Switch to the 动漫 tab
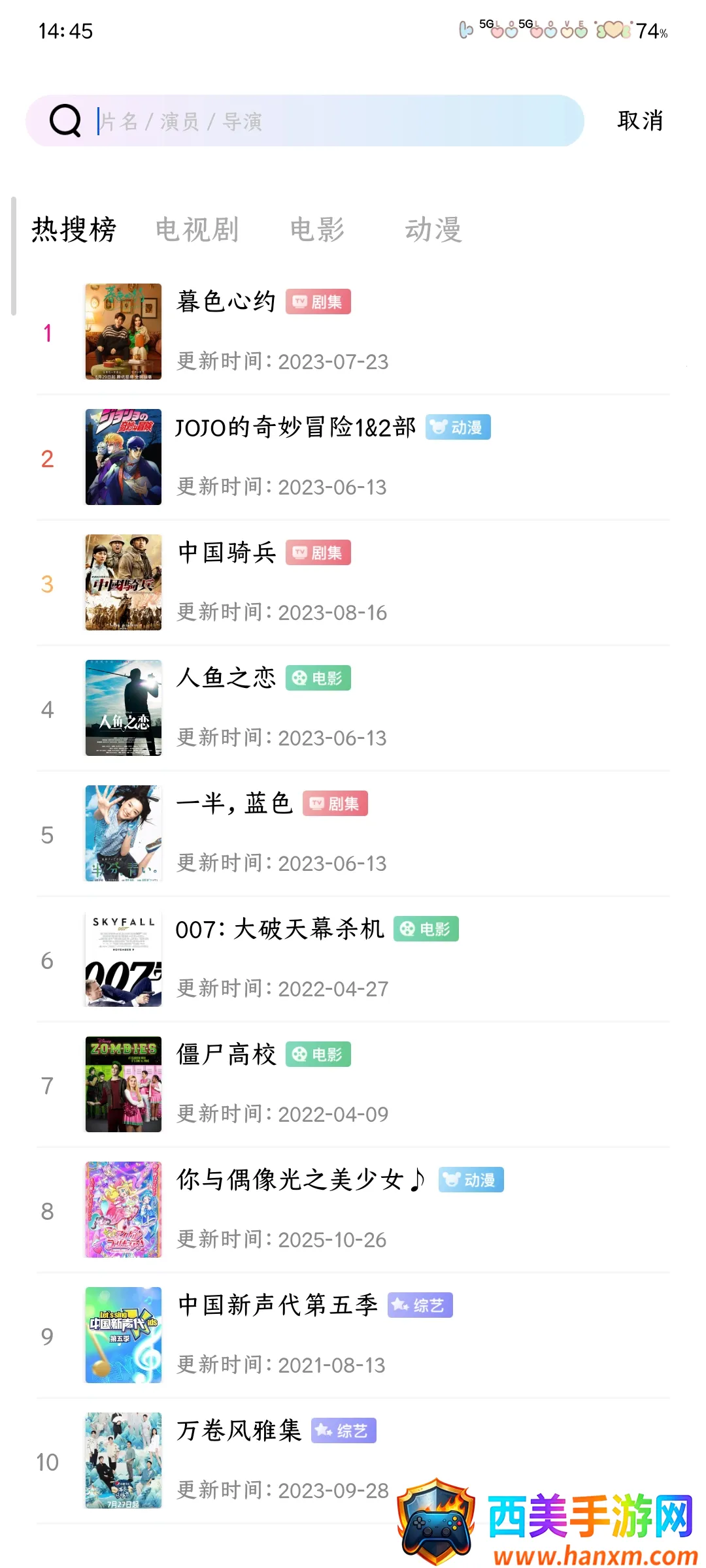706x1568 pixels. pos(433,230)
